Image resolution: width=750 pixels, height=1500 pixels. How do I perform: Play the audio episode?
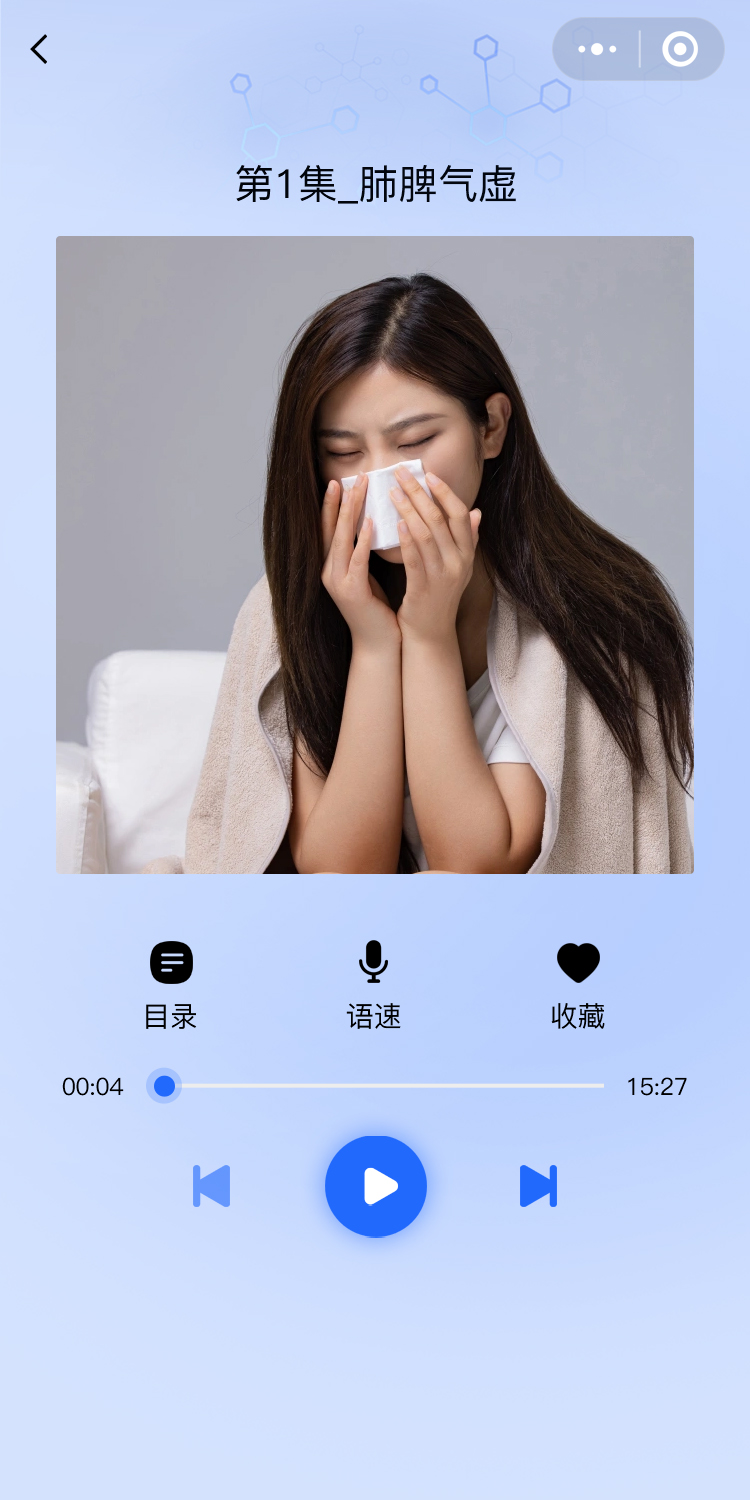(376, 1186)
